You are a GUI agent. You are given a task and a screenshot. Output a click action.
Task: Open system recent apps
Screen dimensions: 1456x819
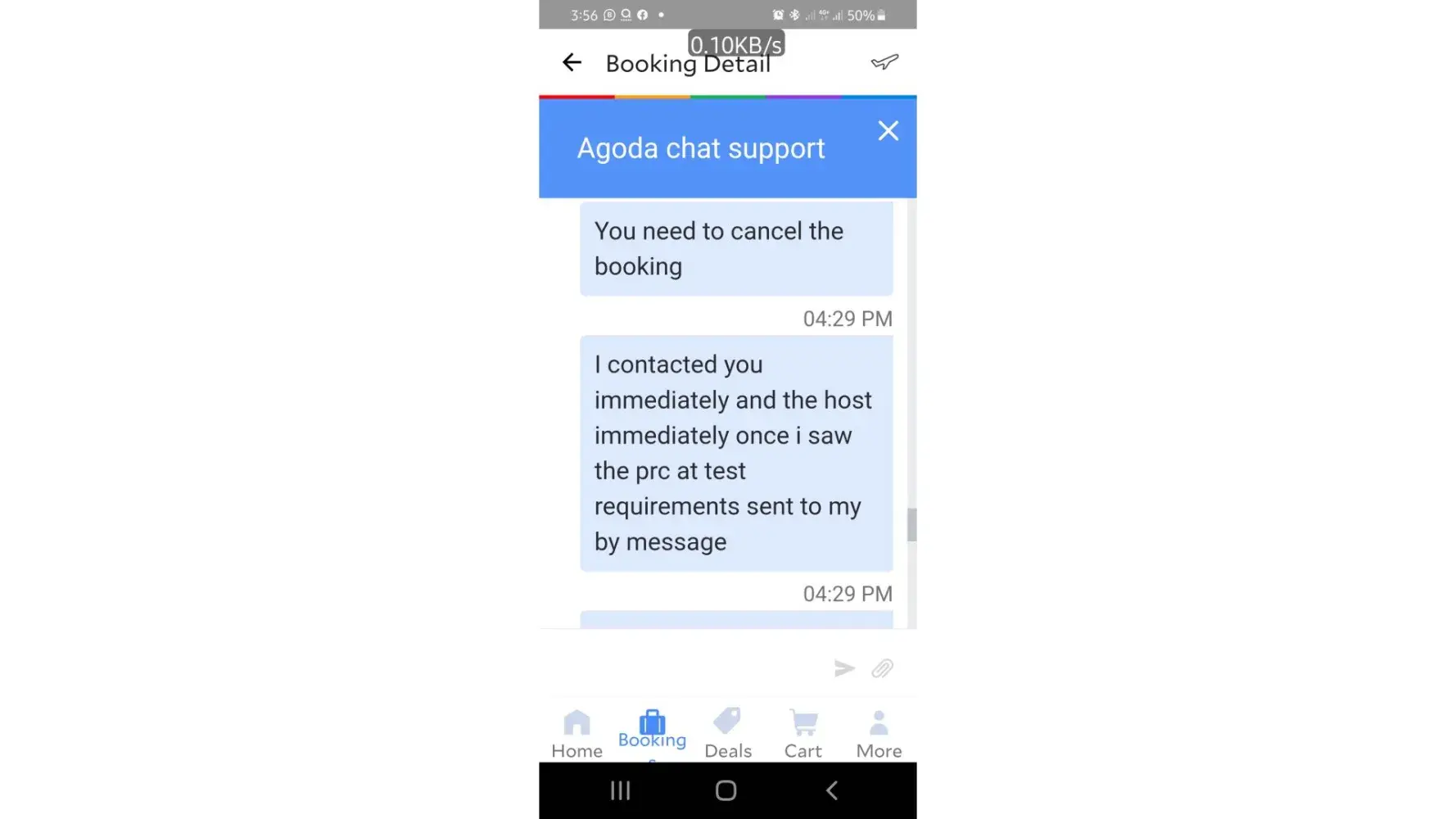pos(621,790)
